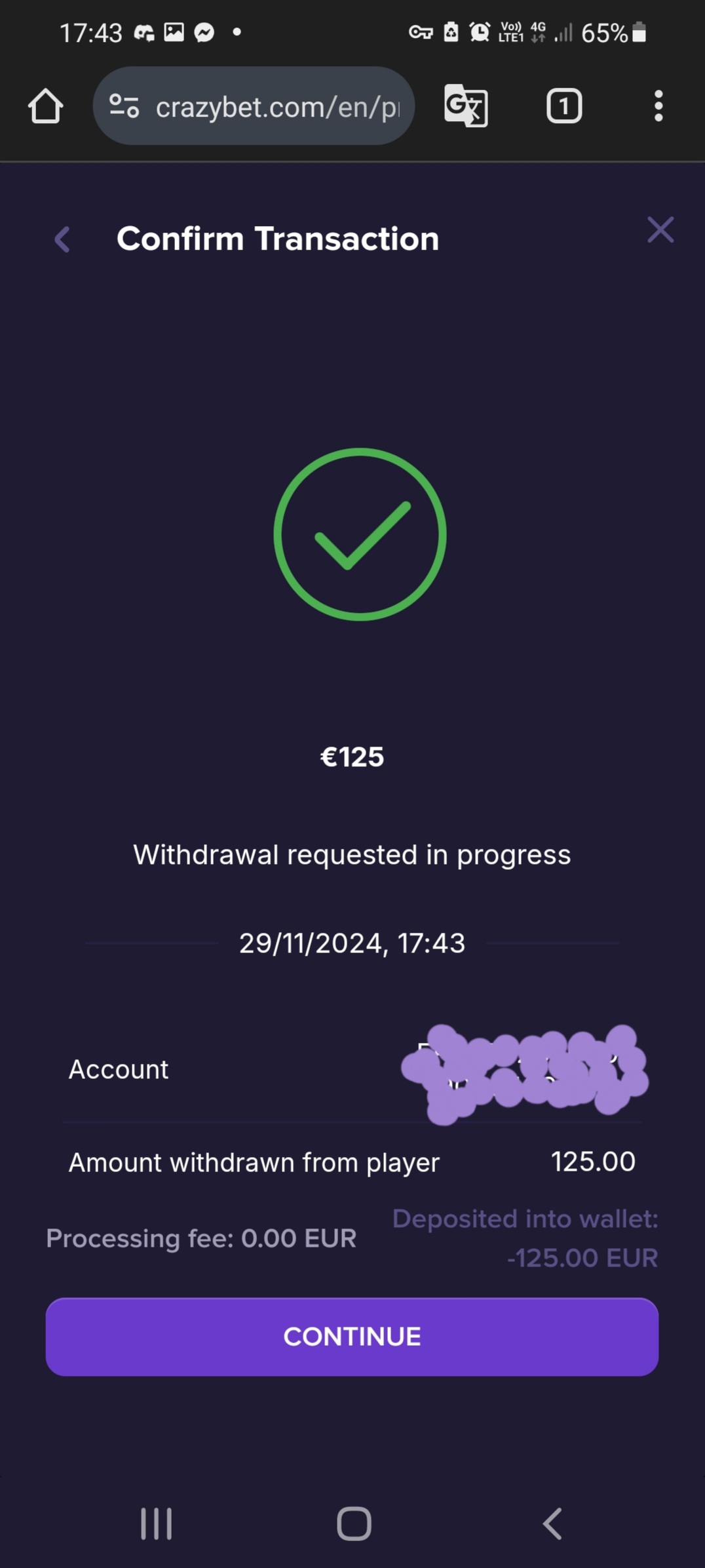Open the browser home page

pyautogui.click(x=45, y=106)
